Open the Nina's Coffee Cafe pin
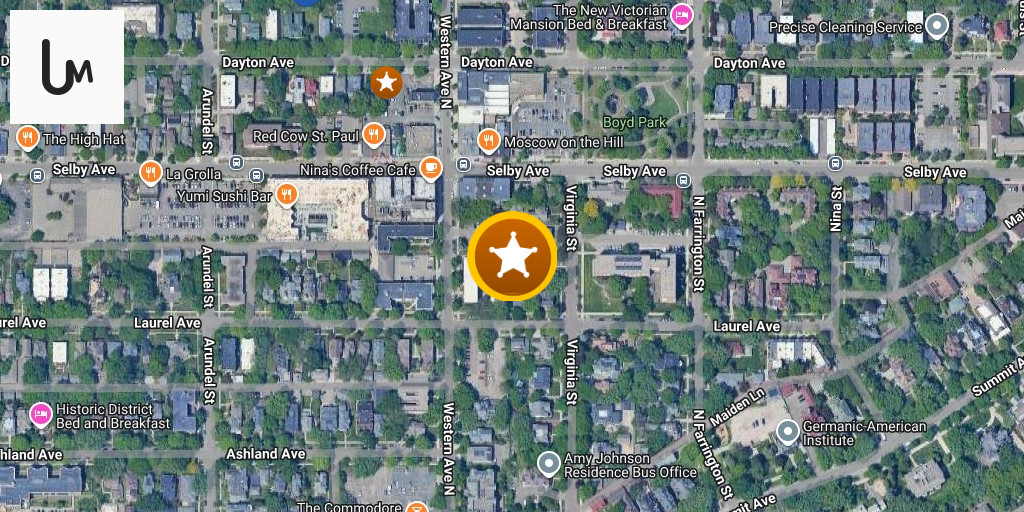Image resolution: width=1024 pixels, height=512 pixels. pyautogui.click(x=431, y=168)
